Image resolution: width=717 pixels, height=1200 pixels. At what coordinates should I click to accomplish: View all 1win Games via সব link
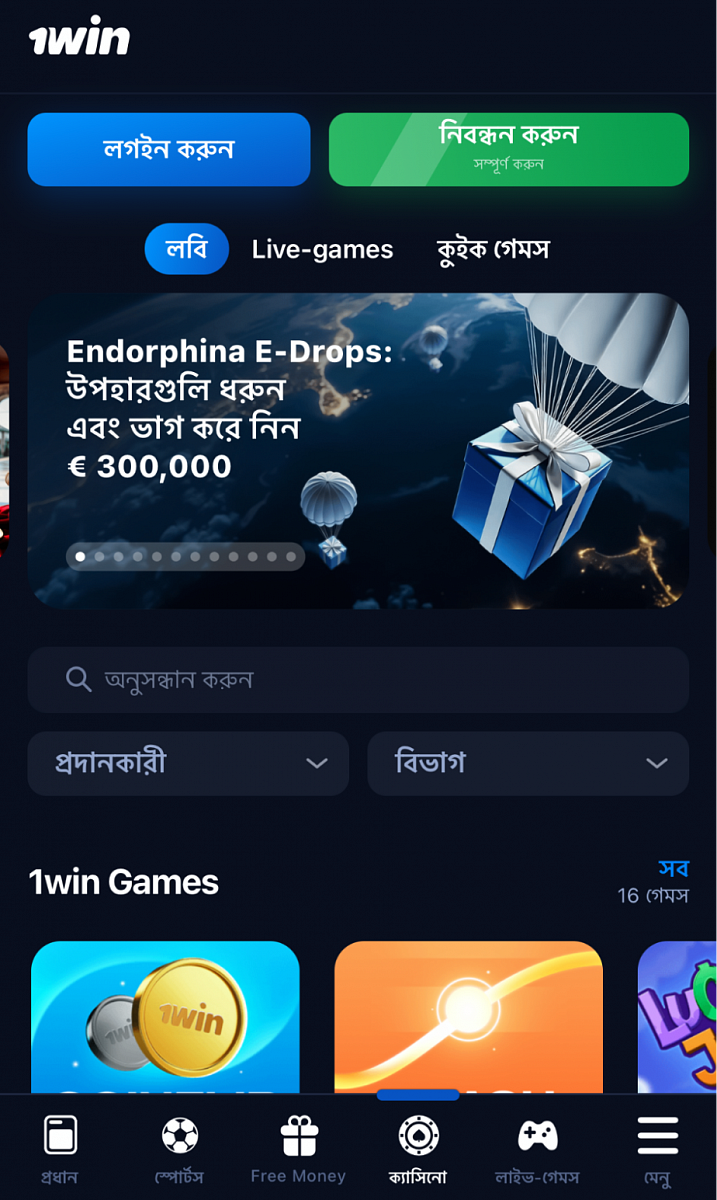(x=672, y=868)
